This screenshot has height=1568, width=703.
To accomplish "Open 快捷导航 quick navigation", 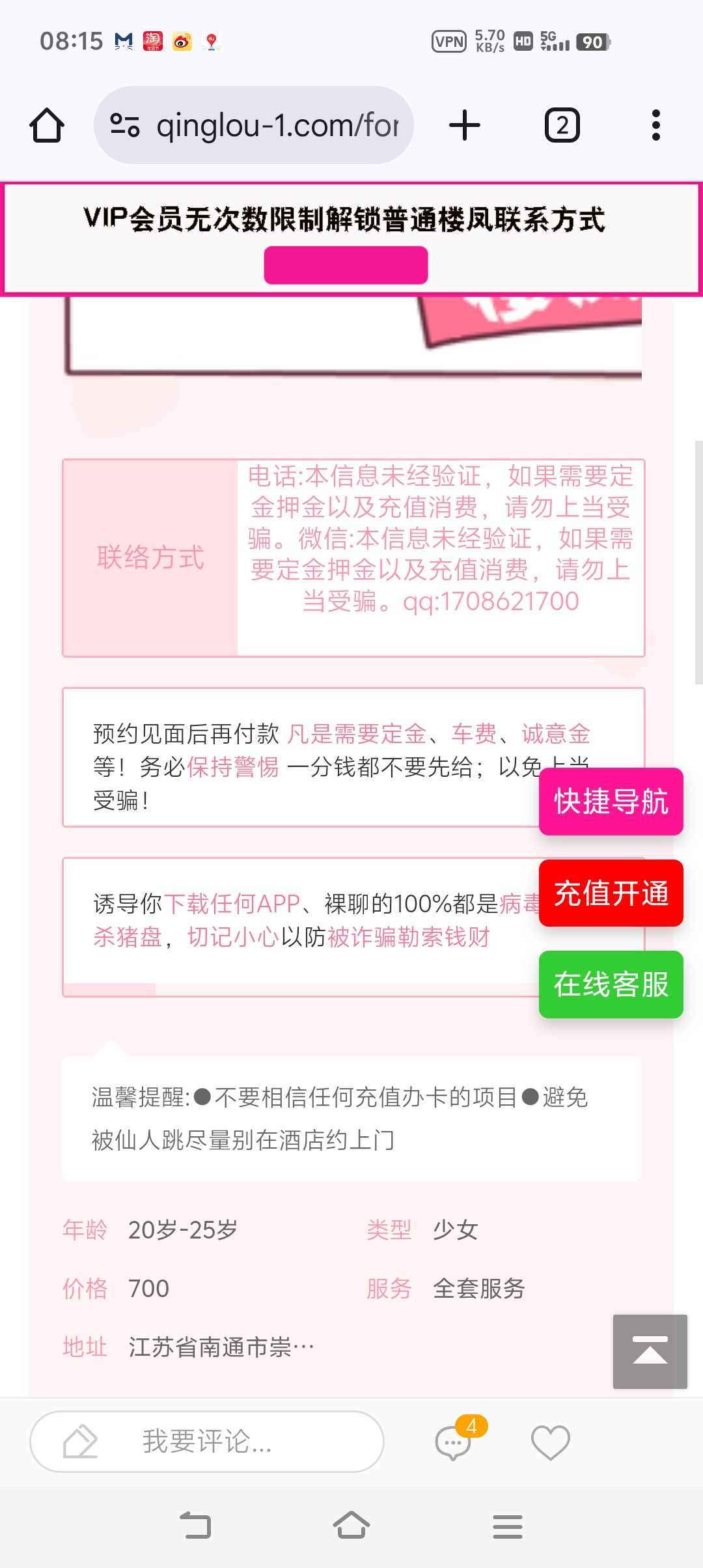I will pyautogui.click(x=611, y=802).
